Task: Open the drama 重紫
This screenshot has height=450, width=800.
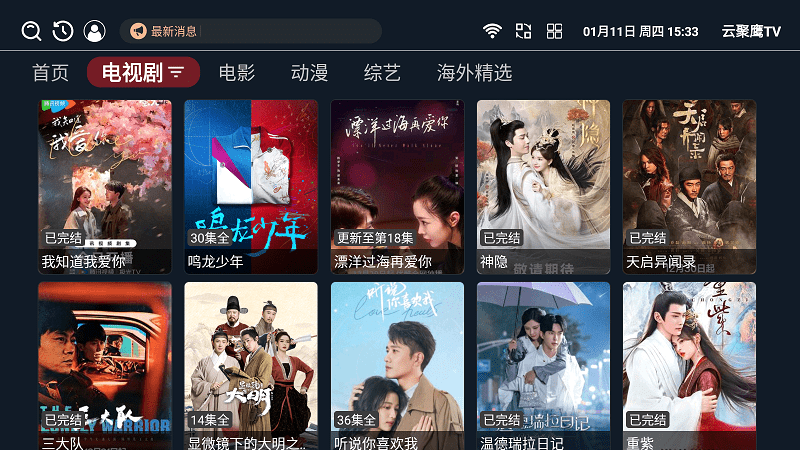Action: click(x=689, y=366)
